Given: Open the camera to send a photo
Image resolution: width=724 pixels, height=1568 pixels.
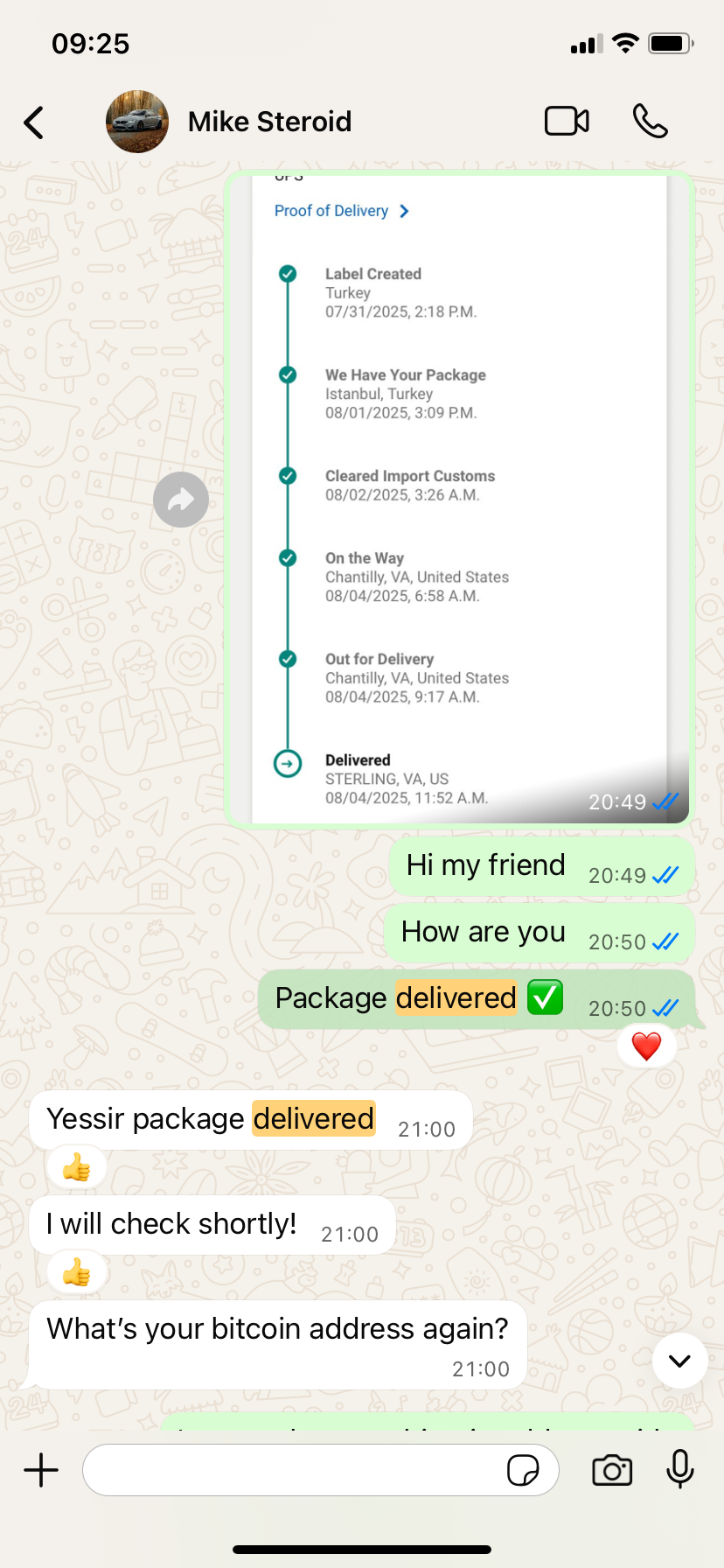Looking at the screenshot, I should [612, 1470].
